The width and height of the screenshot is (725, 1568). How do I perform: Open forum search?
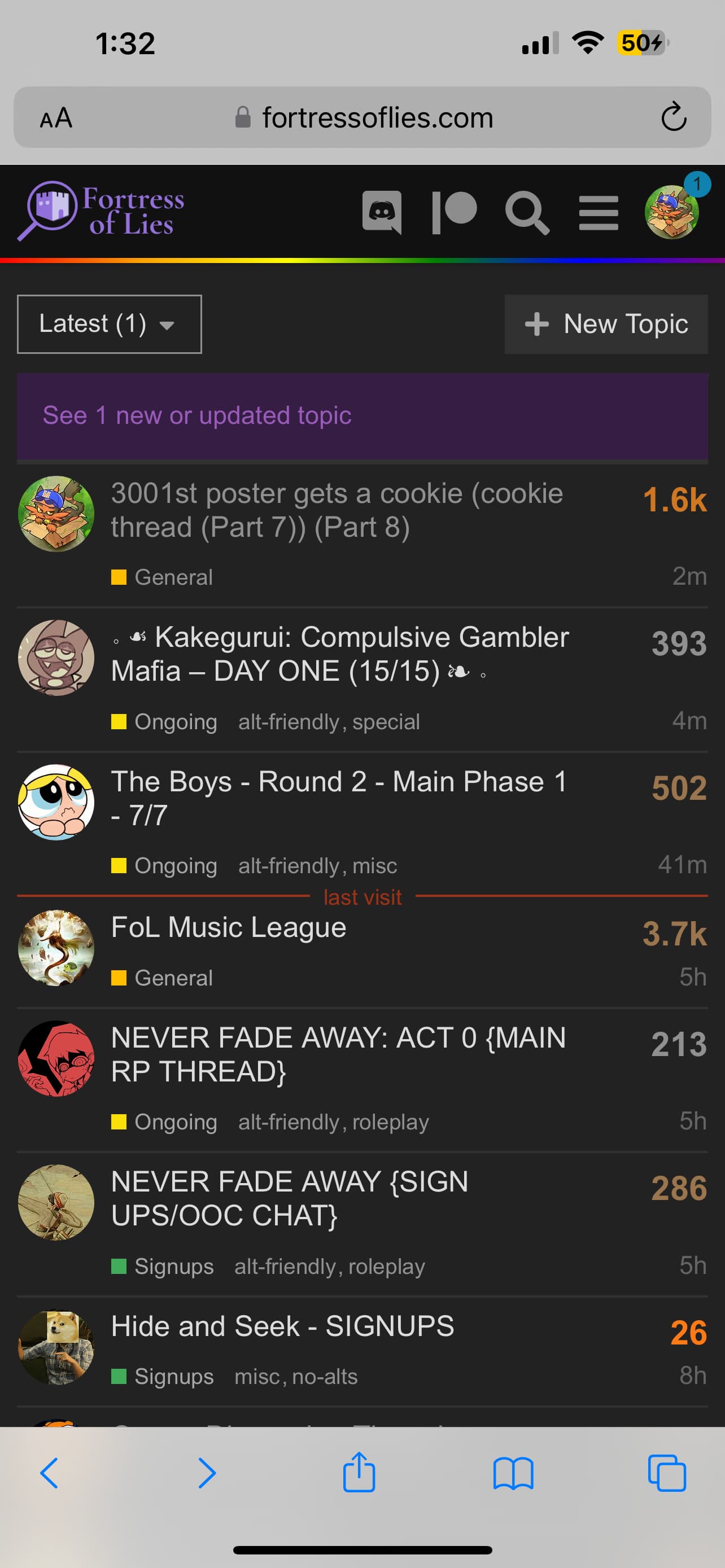[527, 212]
